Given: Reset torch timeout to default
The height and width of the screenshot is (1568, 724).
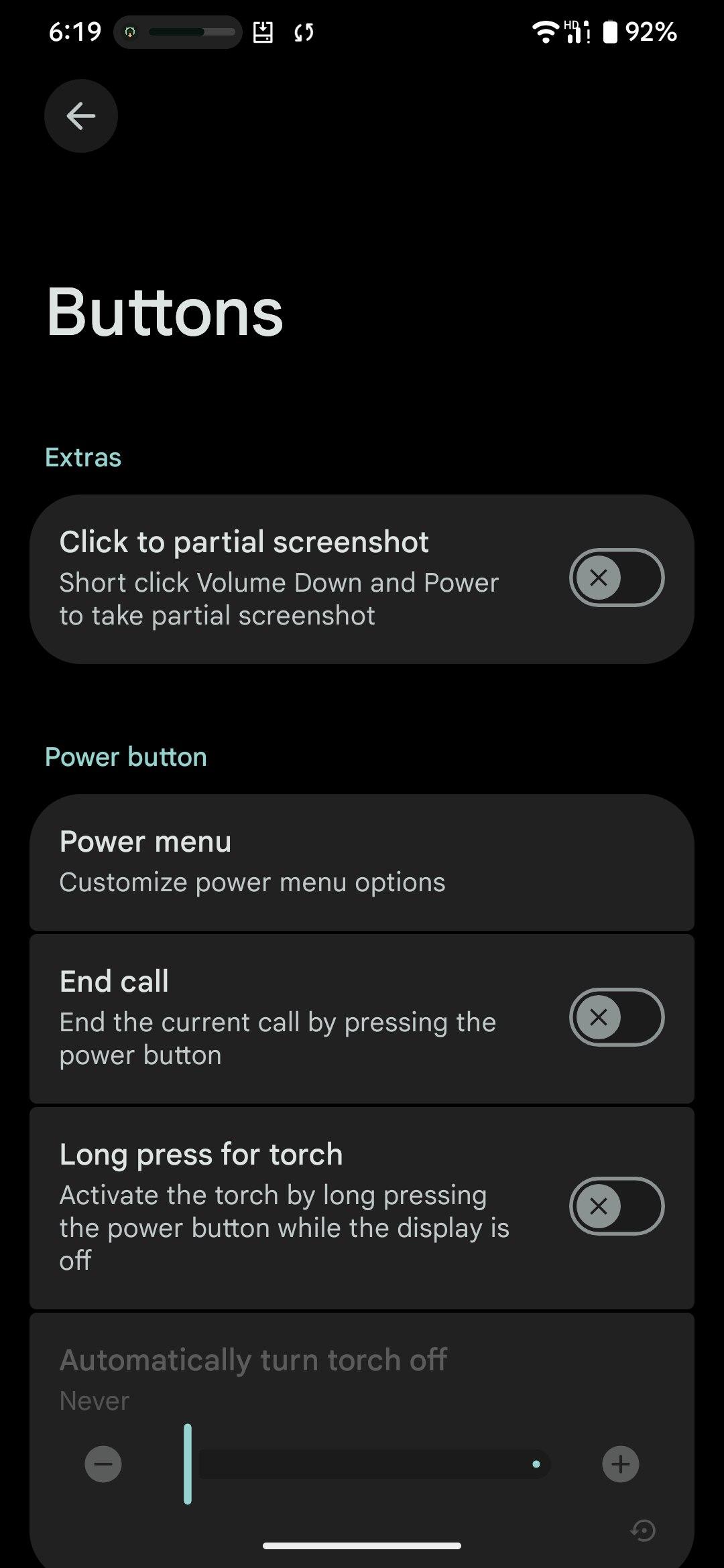Looking at the screenshot, I should [643, 1530].
